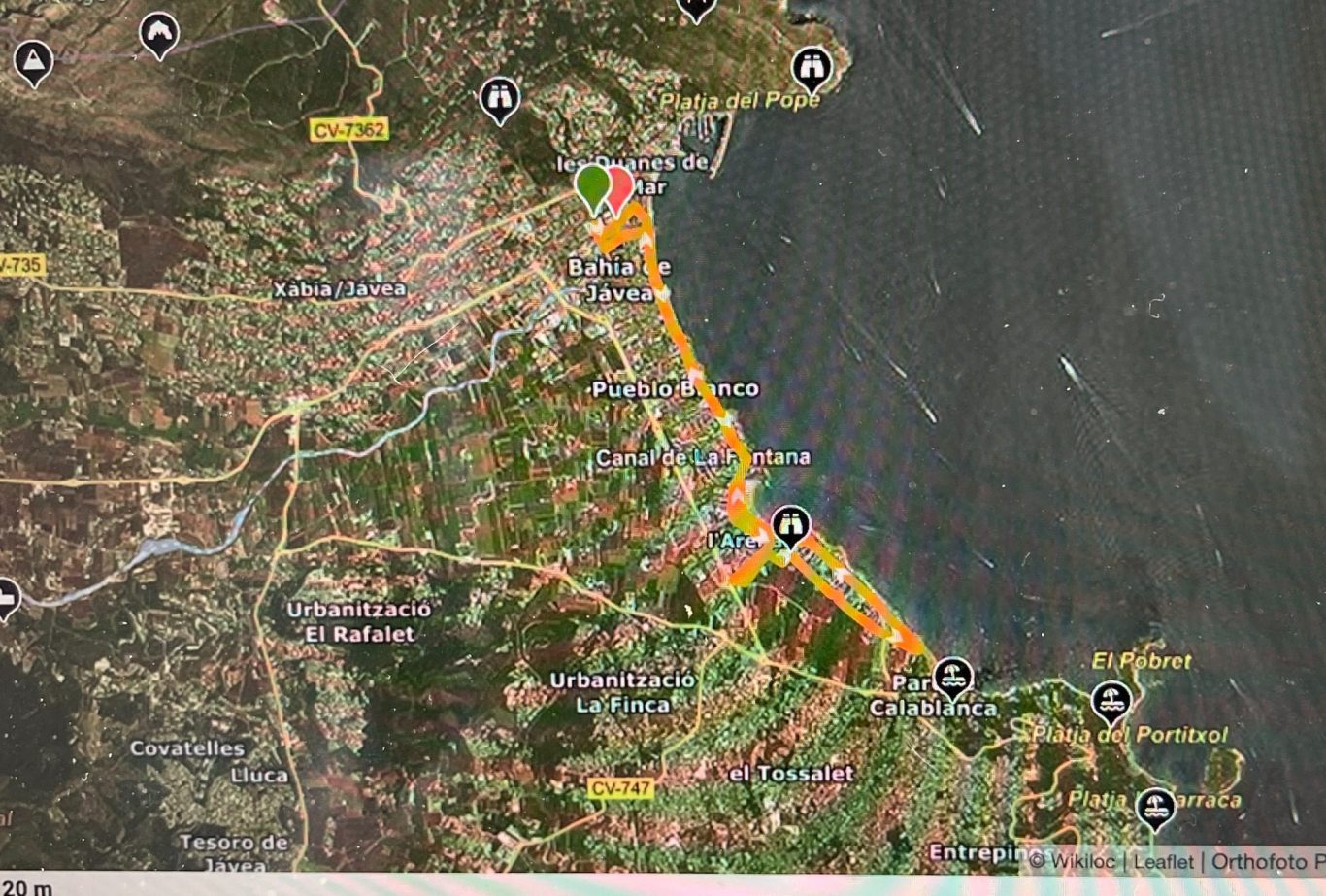Screen dimensions: 1326x896
Task: Open the binoculars marker at l'Arenal
Action: coord(791,528)
